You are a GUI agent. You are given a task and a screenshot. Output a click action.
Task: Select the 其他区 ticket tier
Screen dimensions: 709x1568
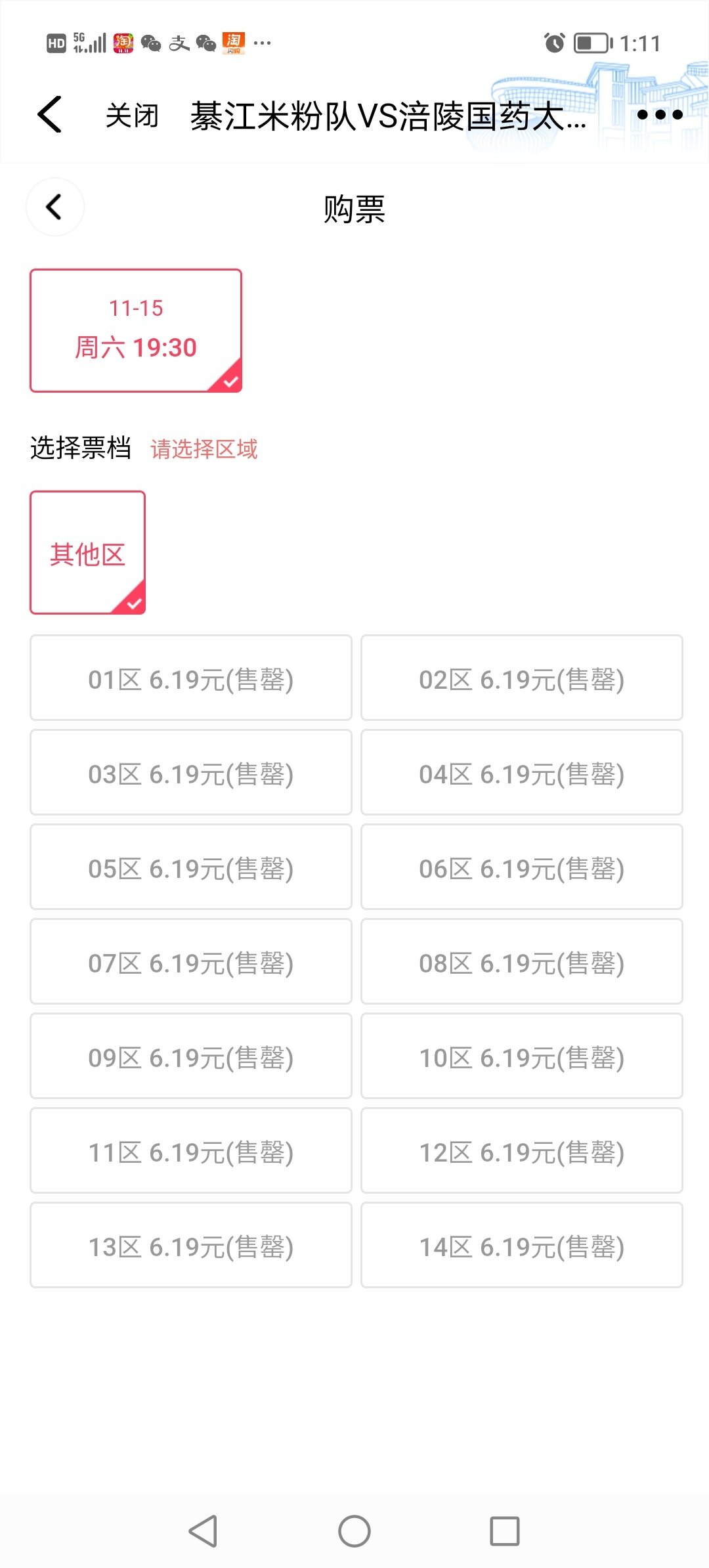(x=87, y=553)
